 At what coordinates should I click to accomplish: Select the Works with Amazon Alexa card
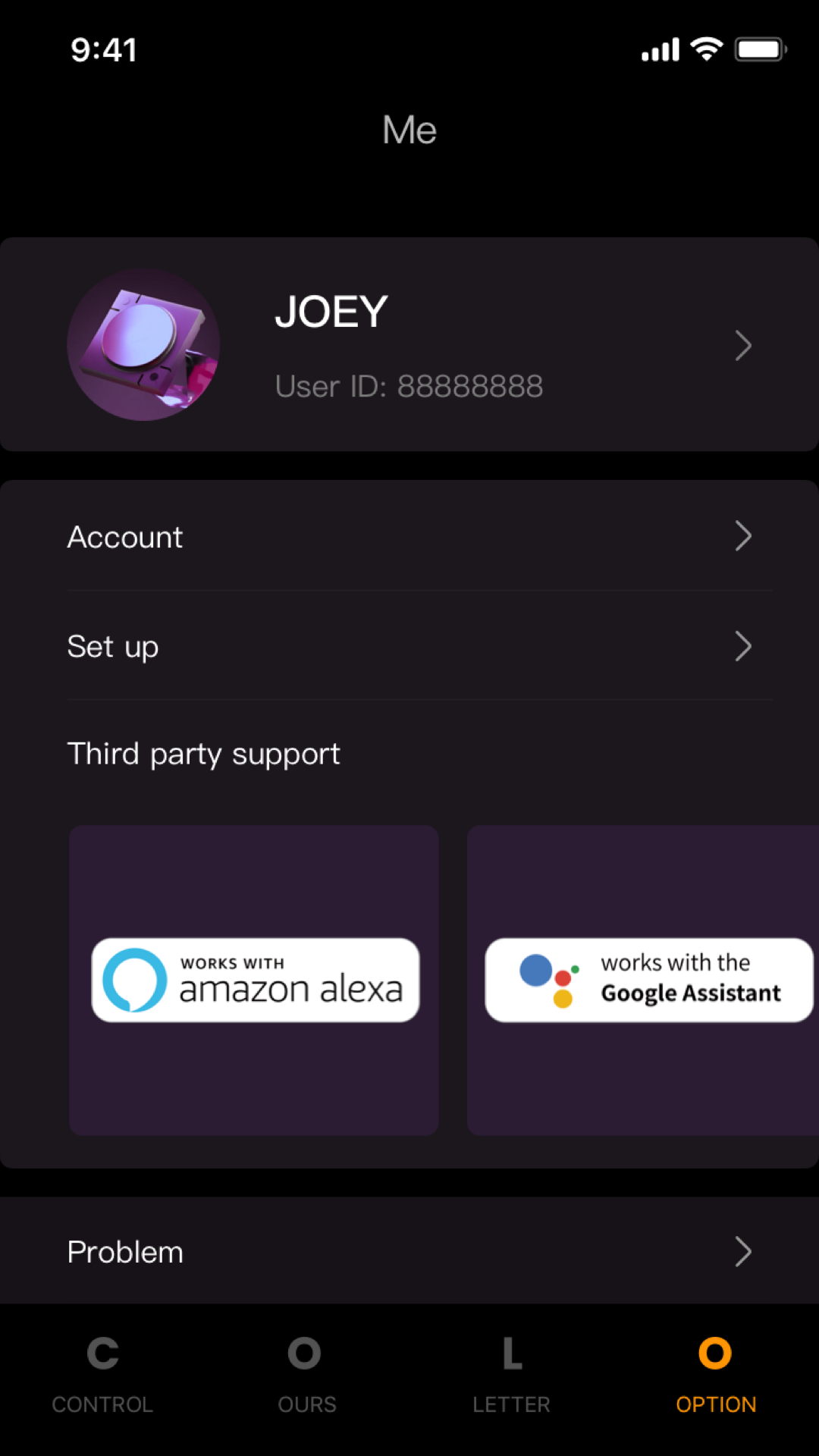254,980
